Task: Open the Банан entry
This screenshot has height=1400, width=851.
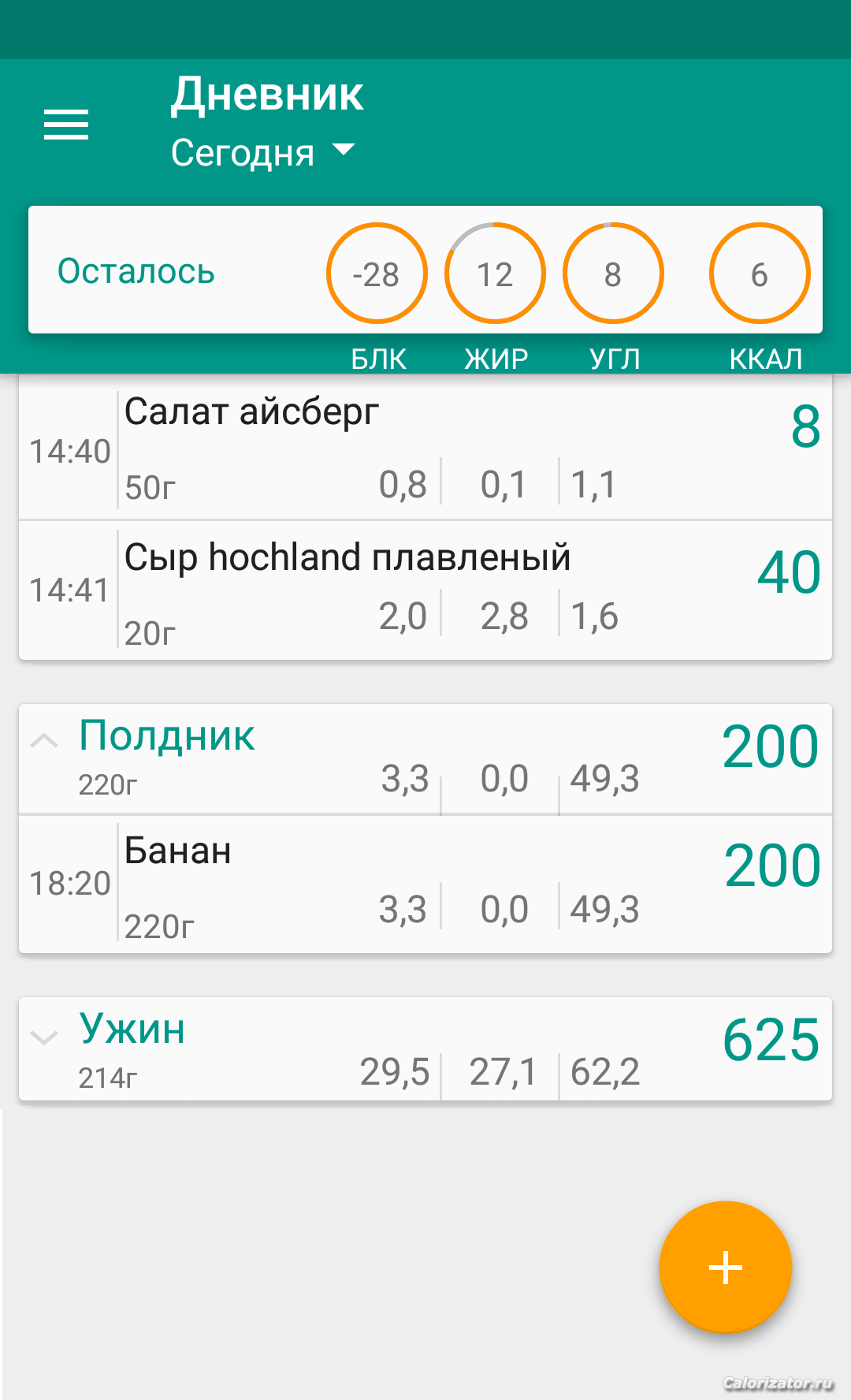Action: [425, 884]
